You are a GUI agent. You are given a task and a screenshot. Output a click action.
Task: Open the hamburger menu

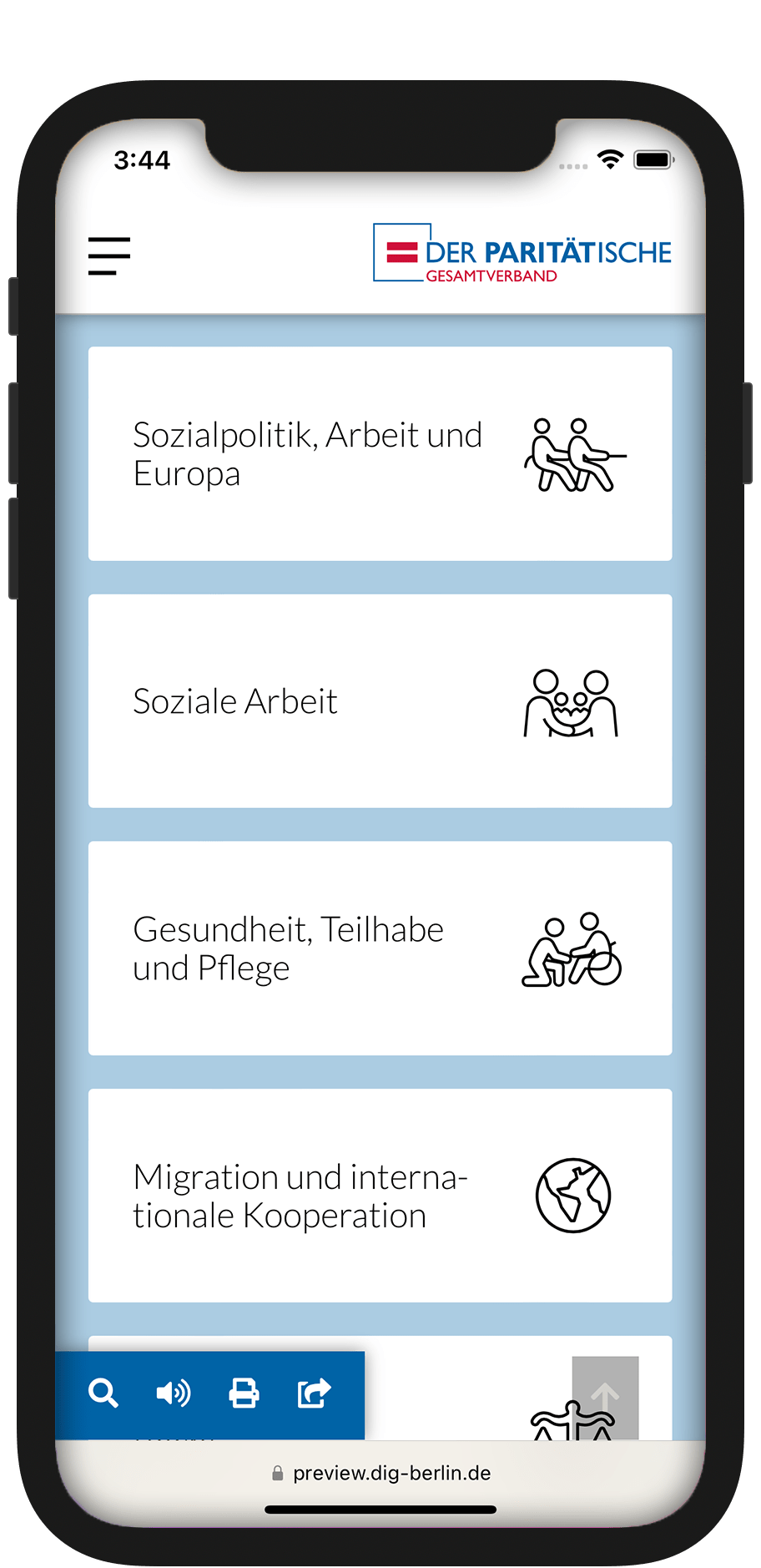pyautogui.click(x=109, y=255)
